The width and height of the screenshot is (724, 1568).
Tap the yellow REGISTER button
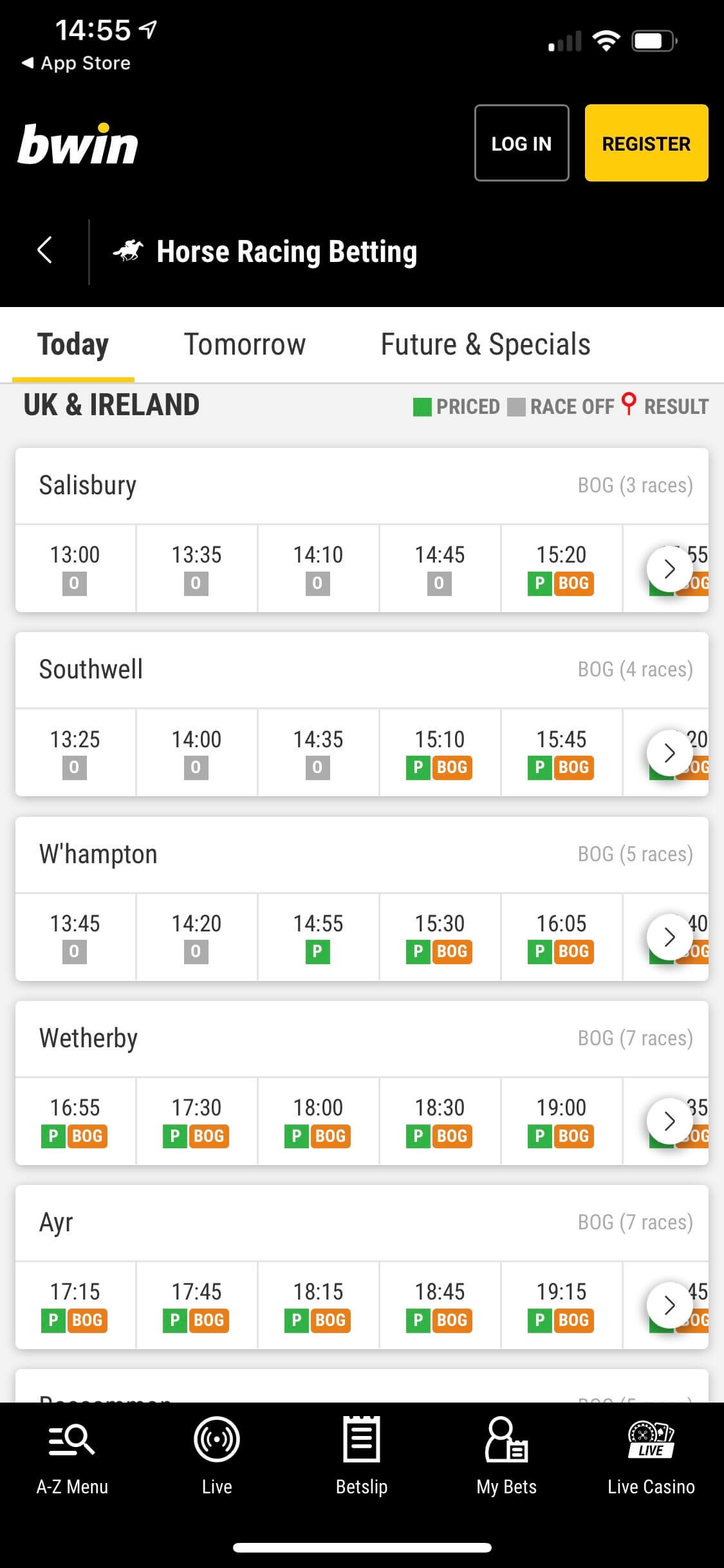645,143
